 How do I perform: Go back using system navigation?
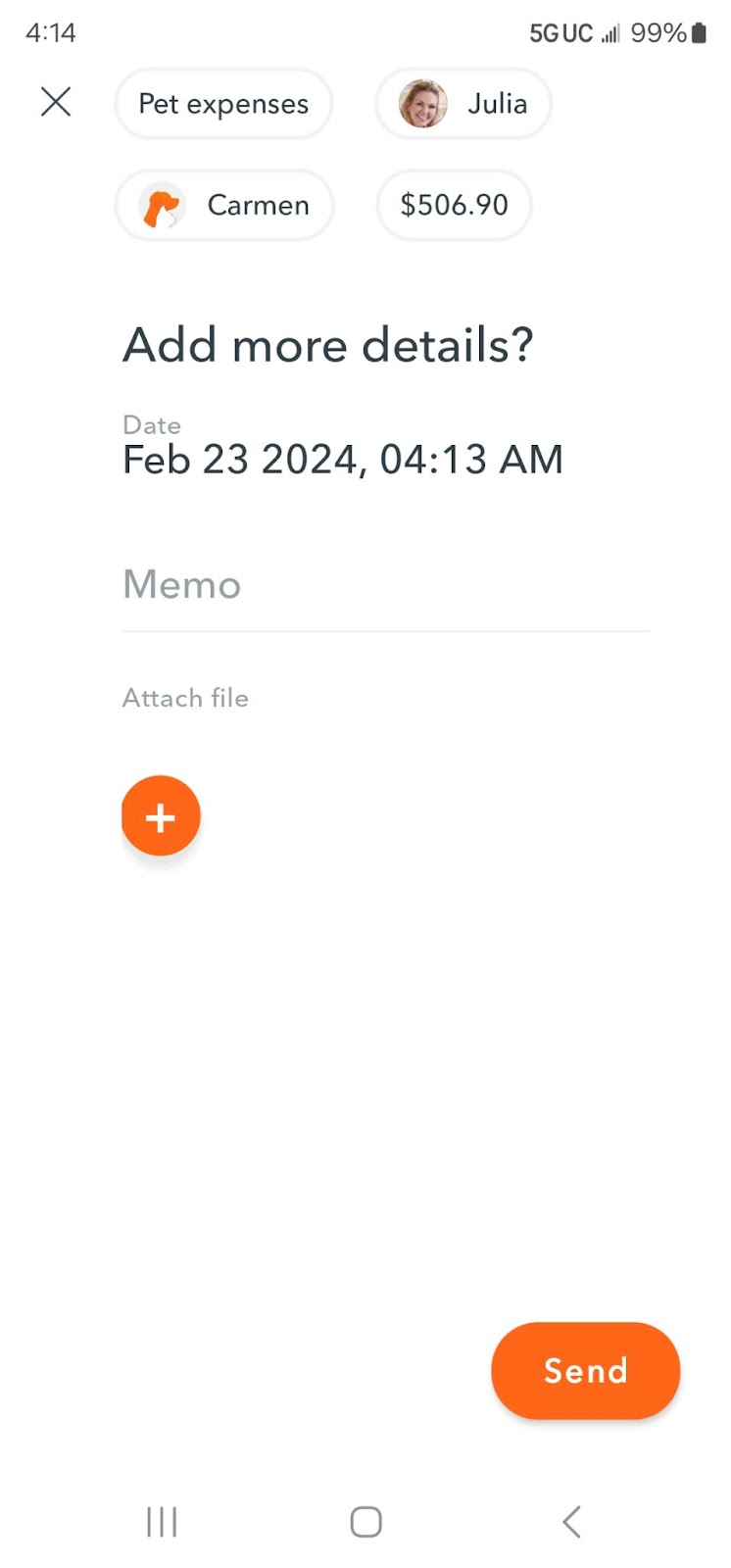[x=572, y=1522]
